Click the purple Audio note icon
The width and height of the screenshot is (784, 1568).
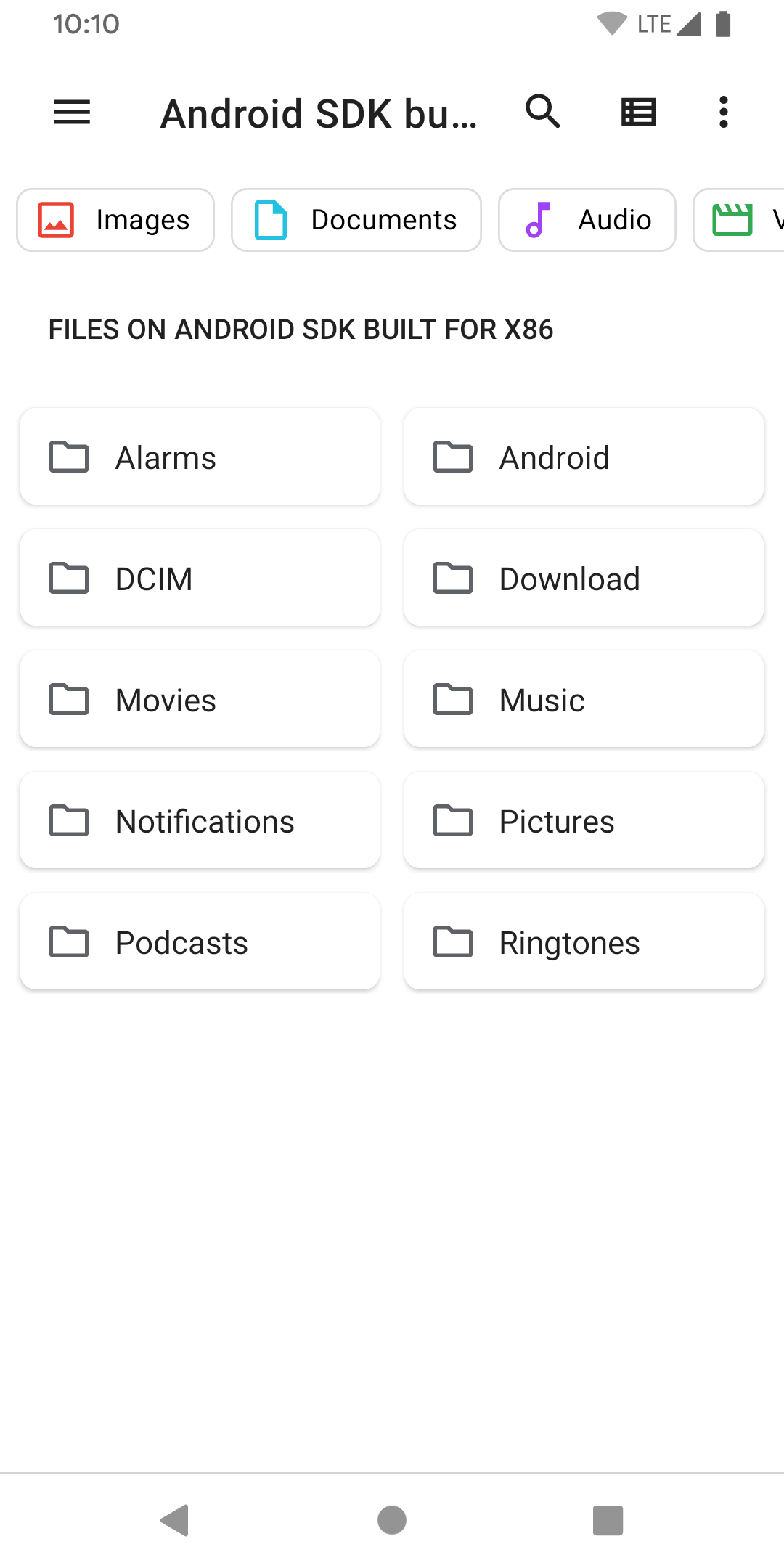[537, 219]
